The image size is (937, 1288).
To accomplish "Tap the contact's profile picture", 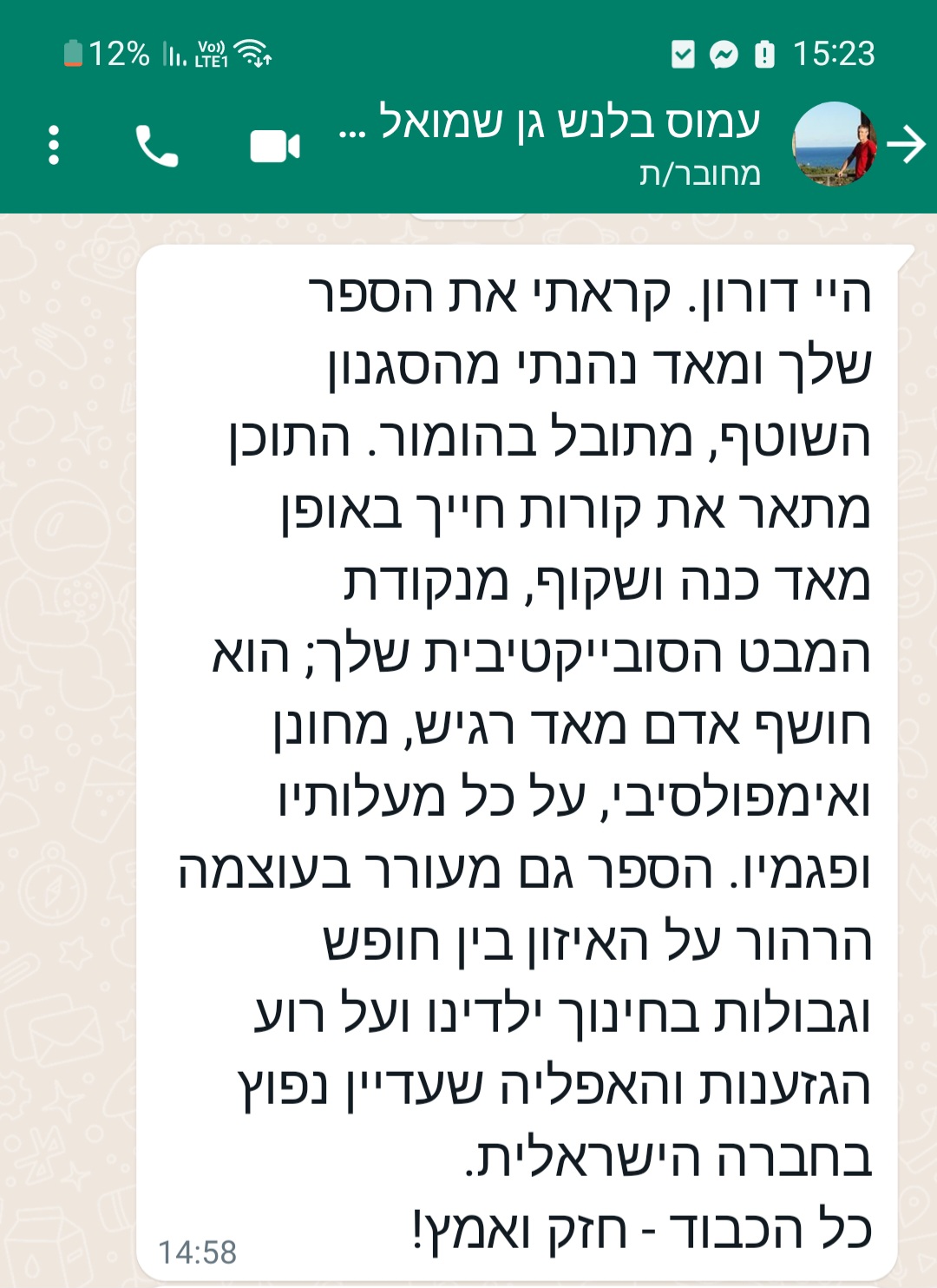I will [x=835, y=144].
